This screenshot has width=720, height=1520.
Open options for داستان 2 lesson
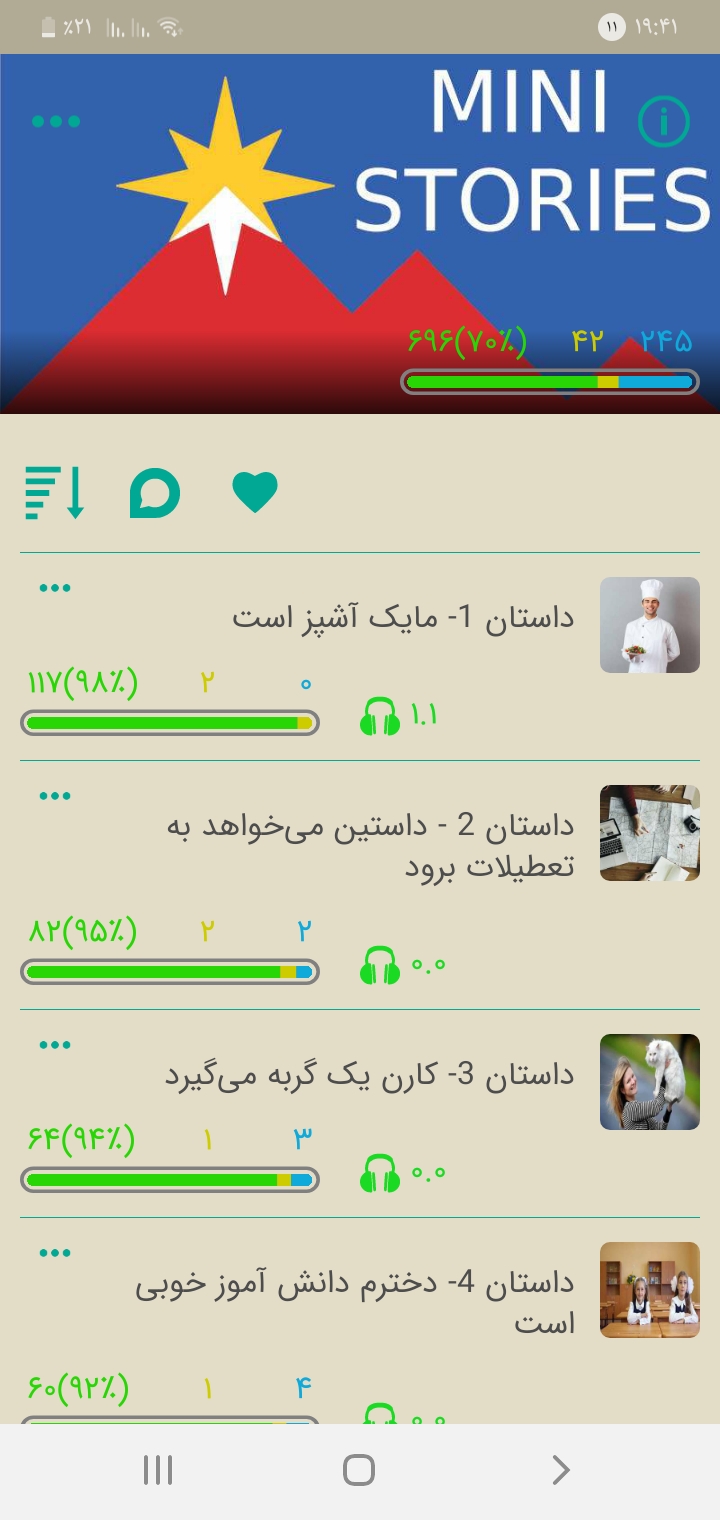(x=55, y=796)
